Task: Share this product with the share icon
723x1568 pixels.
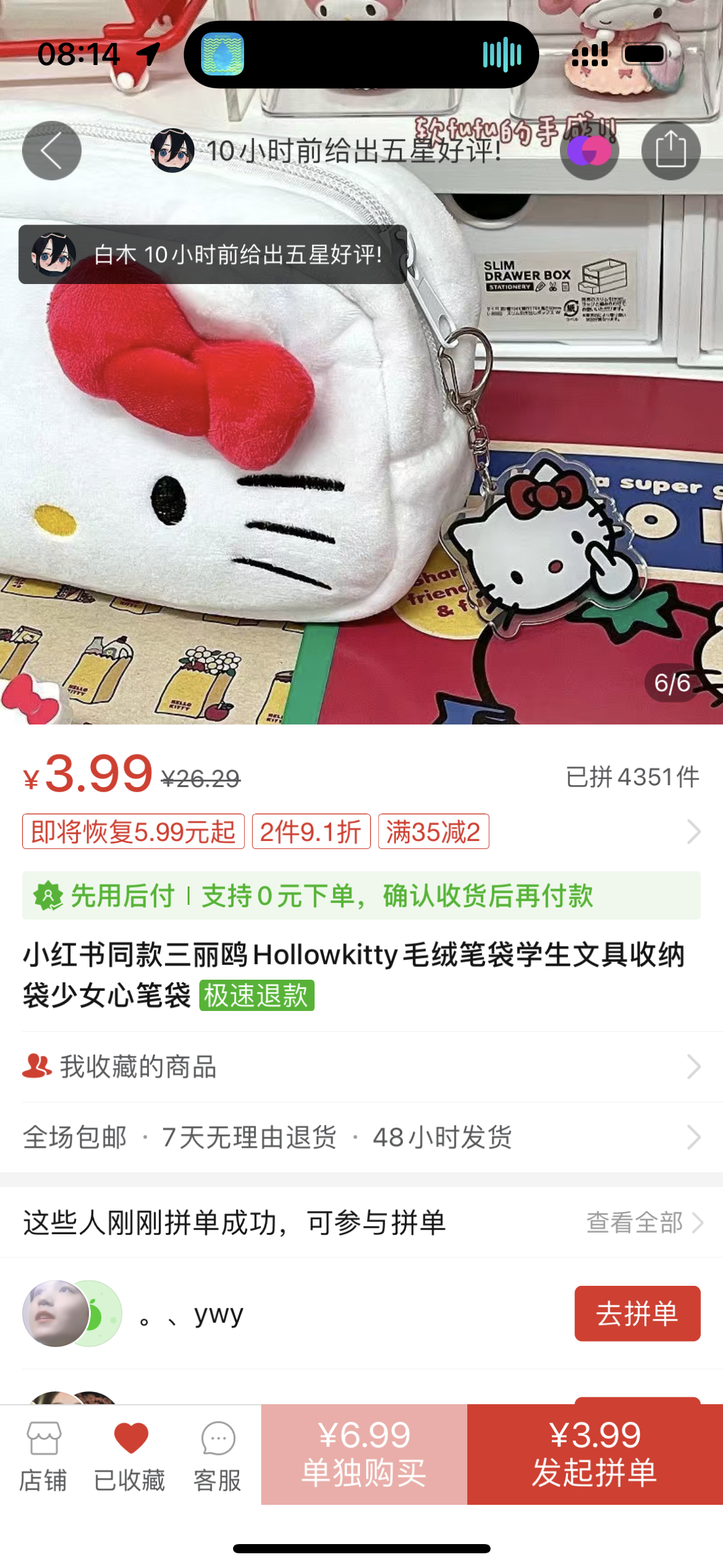Action: [x=670, y=150]
